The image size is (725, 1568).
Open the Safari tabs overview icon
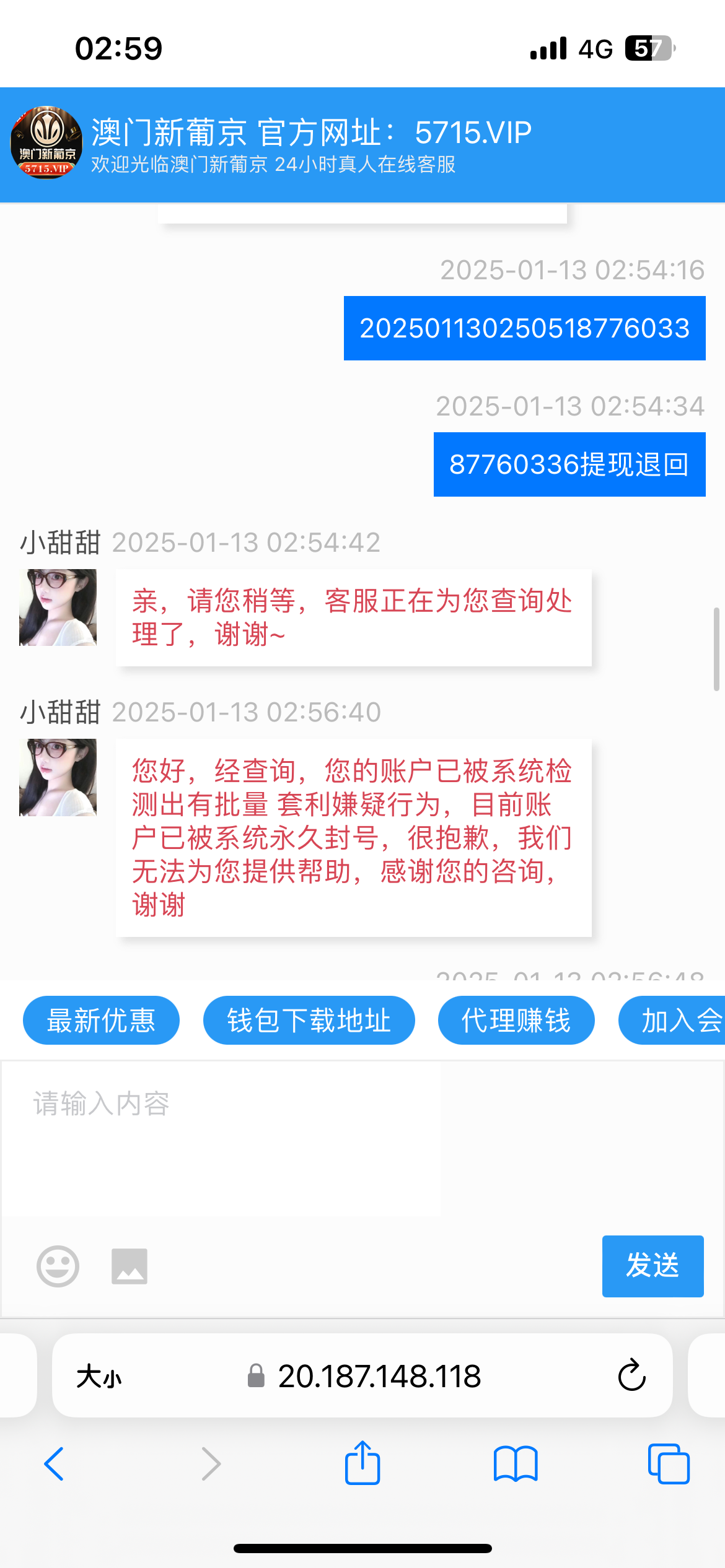tap(668, 1464)
